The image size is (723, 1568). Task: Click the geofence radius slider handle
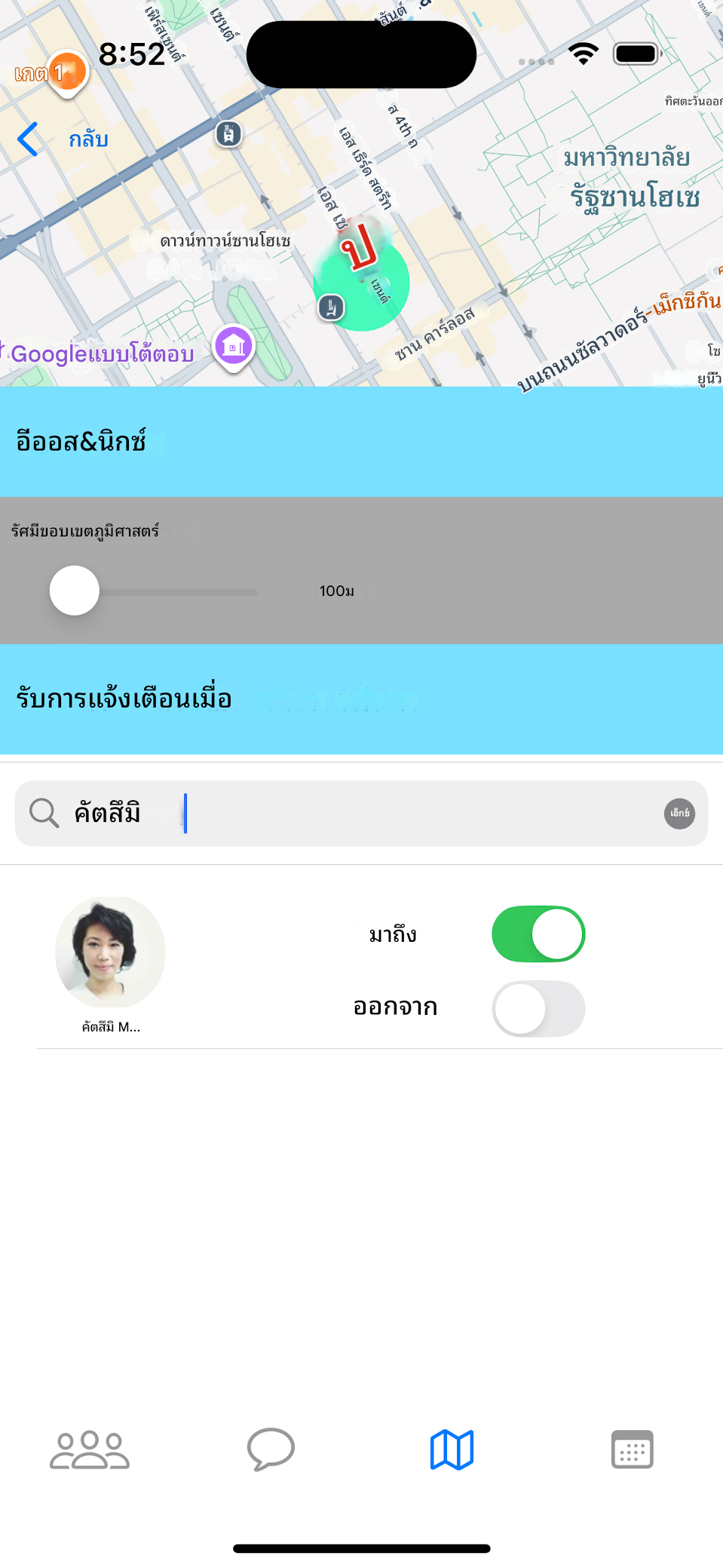click(x=75, y=591)
